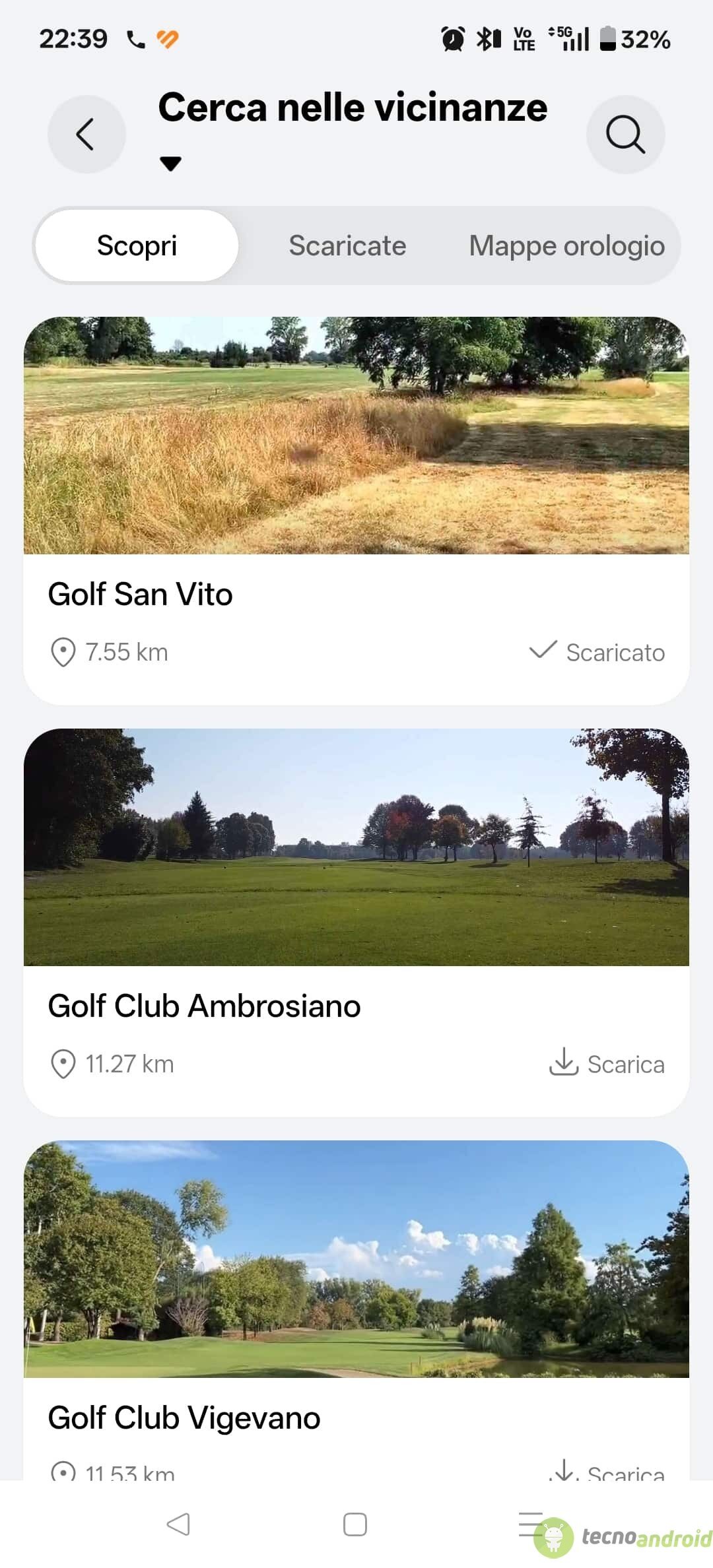Go to the system home screen
This screenshot has height=1568, width=713.
pyautogui.click(x=355, y=1524)
